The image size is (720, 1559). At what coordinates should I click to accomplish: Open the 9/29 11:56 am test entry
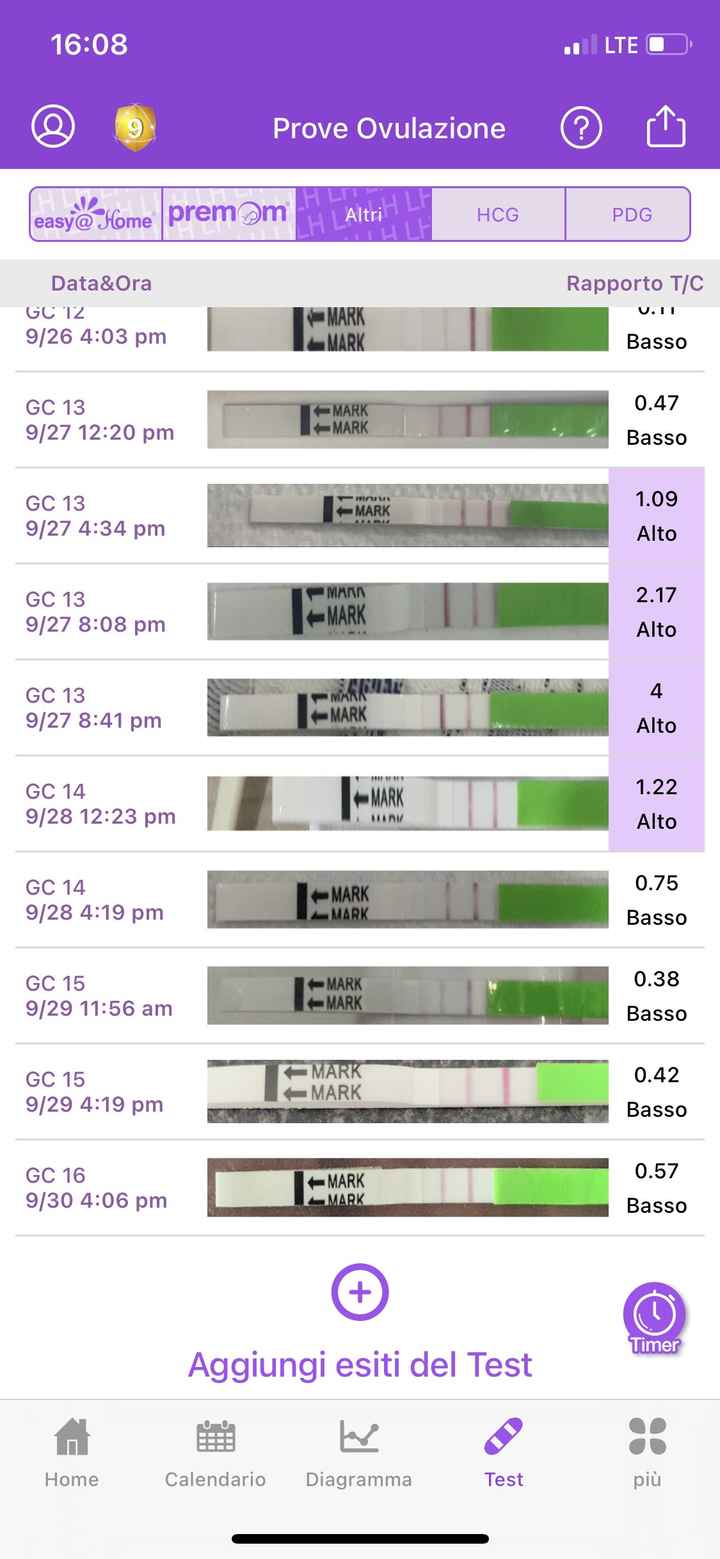(x=360, y=996)
